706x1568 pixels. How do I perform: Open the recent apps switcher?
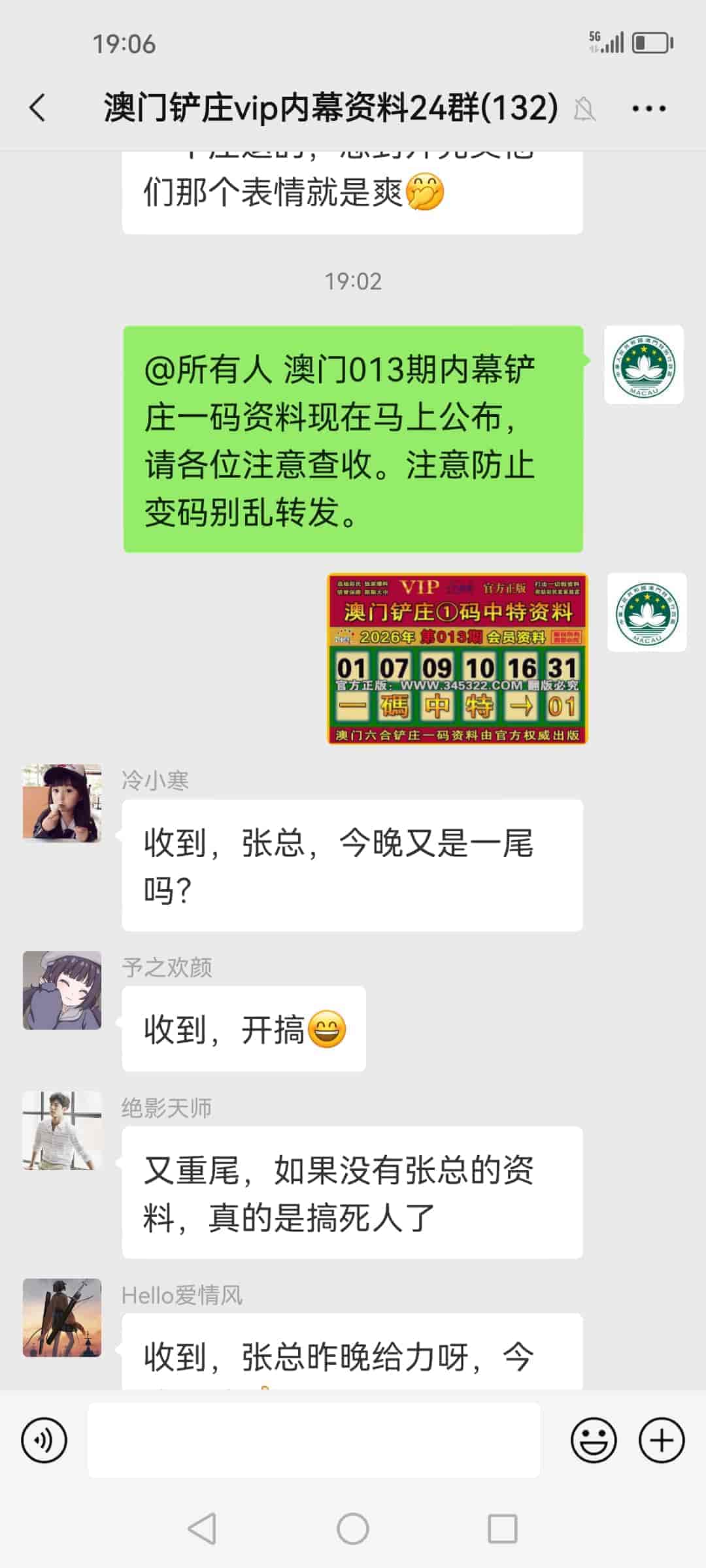click(x=502, y=1529)
